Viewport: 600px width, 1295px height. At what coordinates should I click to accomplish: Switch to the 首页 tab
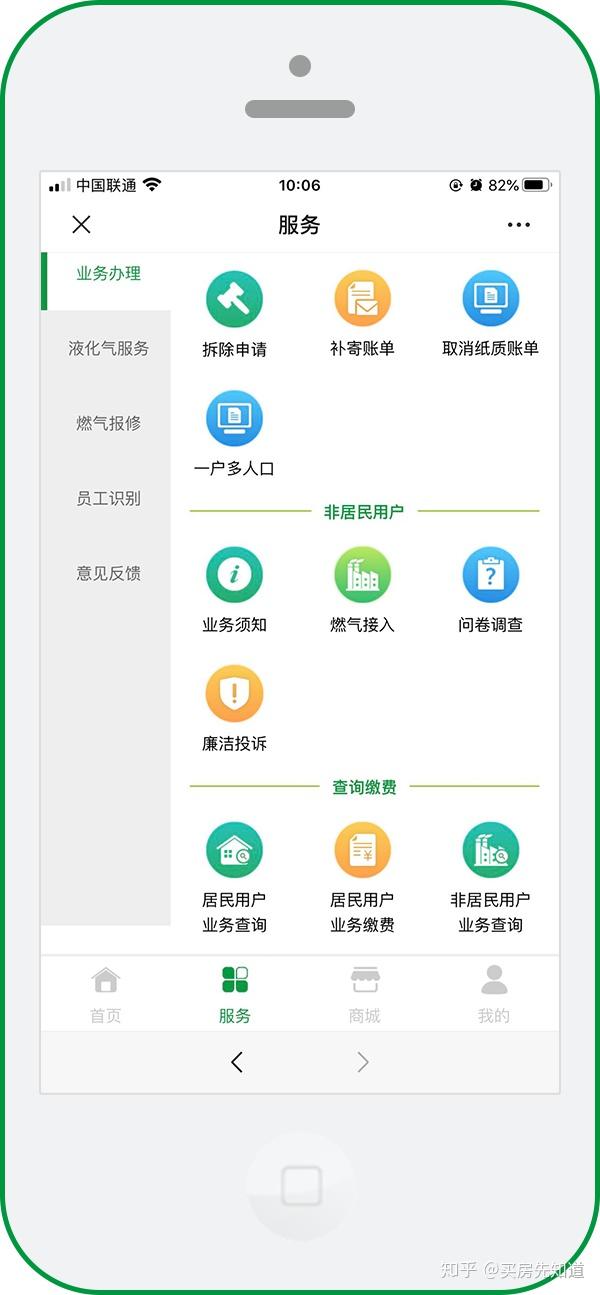tap(105, 994)
